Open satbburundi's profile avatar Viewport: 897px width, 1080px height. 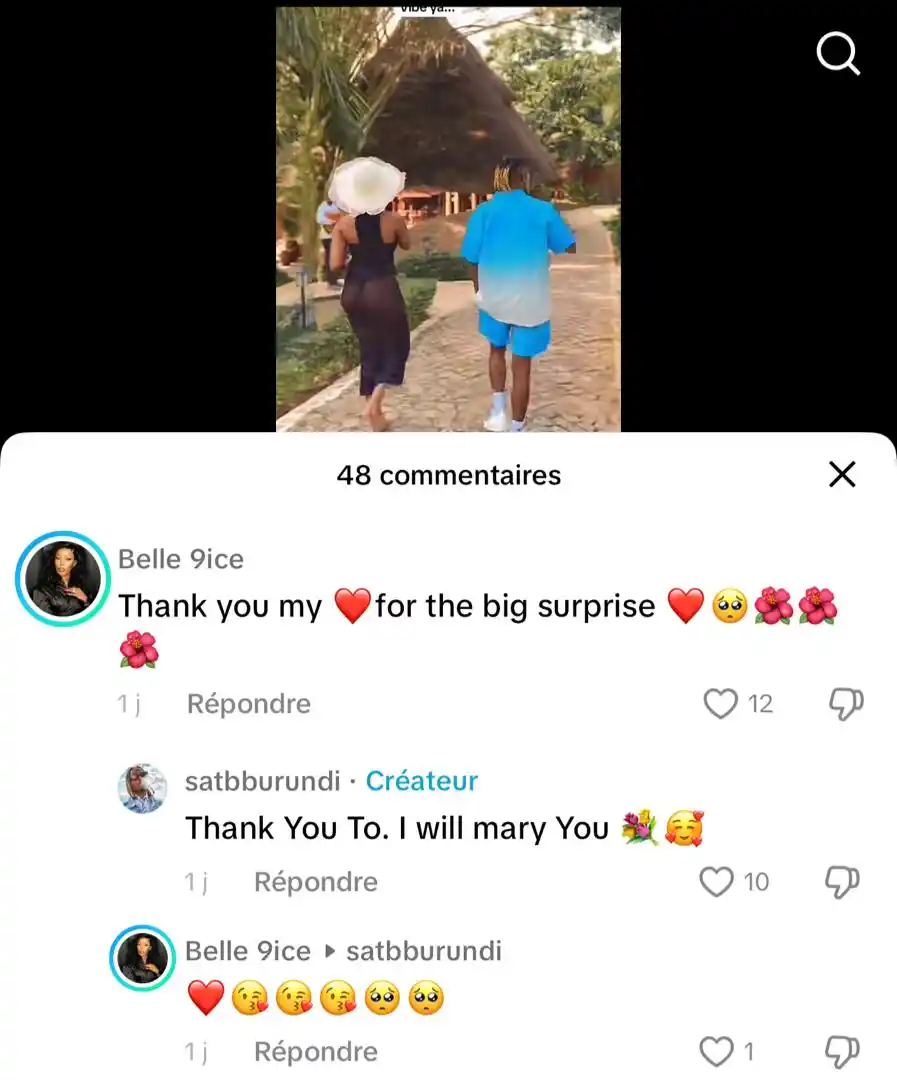(142, 787)
